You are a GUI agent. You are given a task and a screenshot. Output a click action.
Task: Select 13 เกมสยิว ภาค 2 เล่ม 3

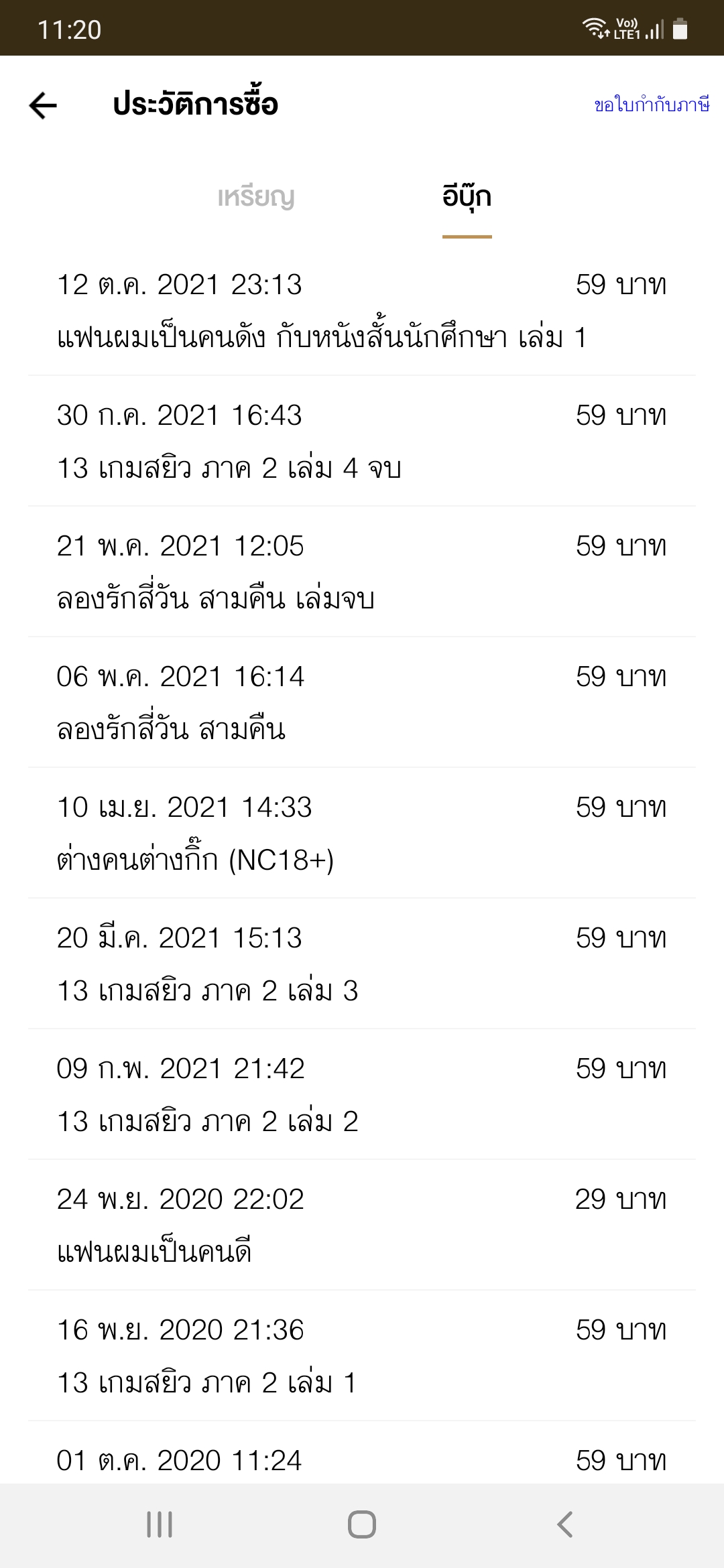362,964
